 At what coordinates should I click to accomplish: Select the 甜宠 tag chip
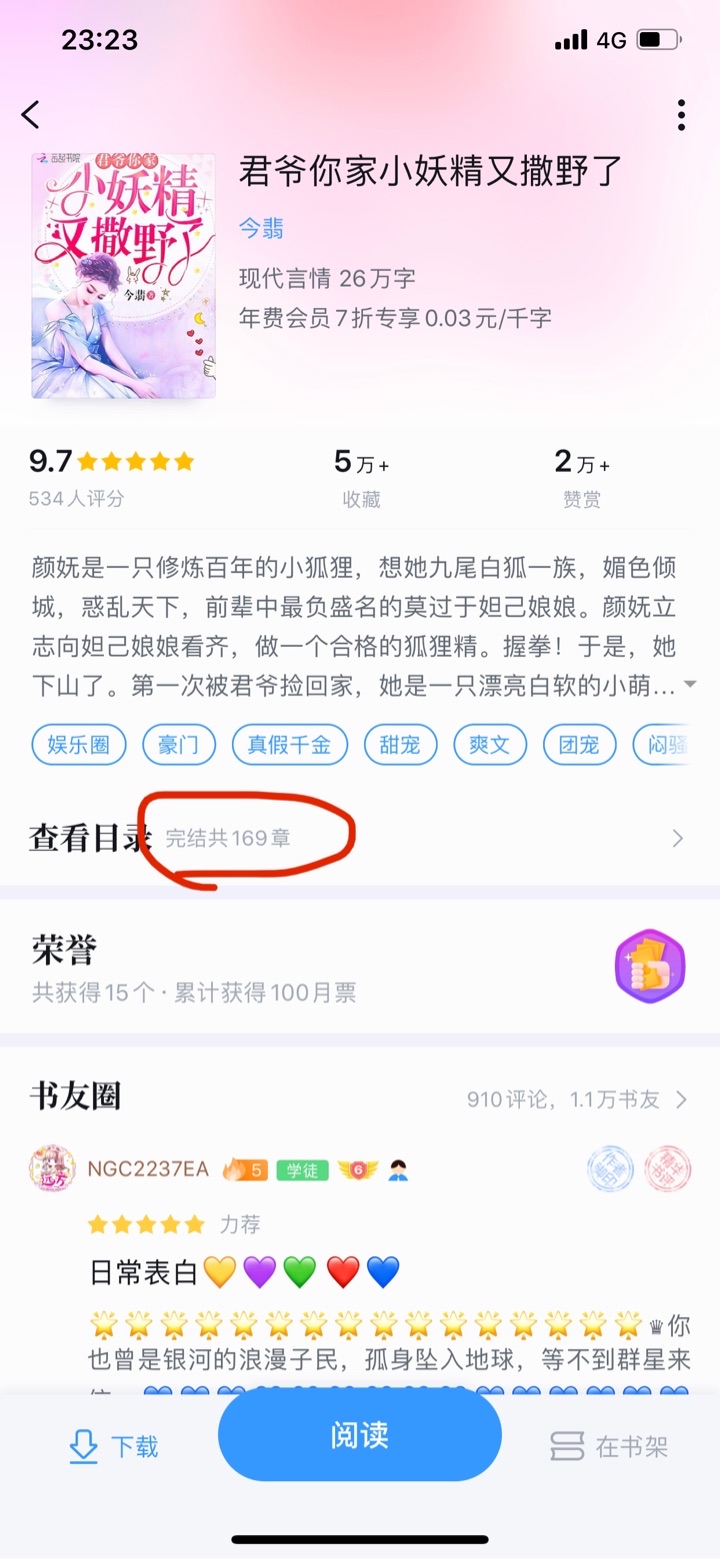(399, 744)
